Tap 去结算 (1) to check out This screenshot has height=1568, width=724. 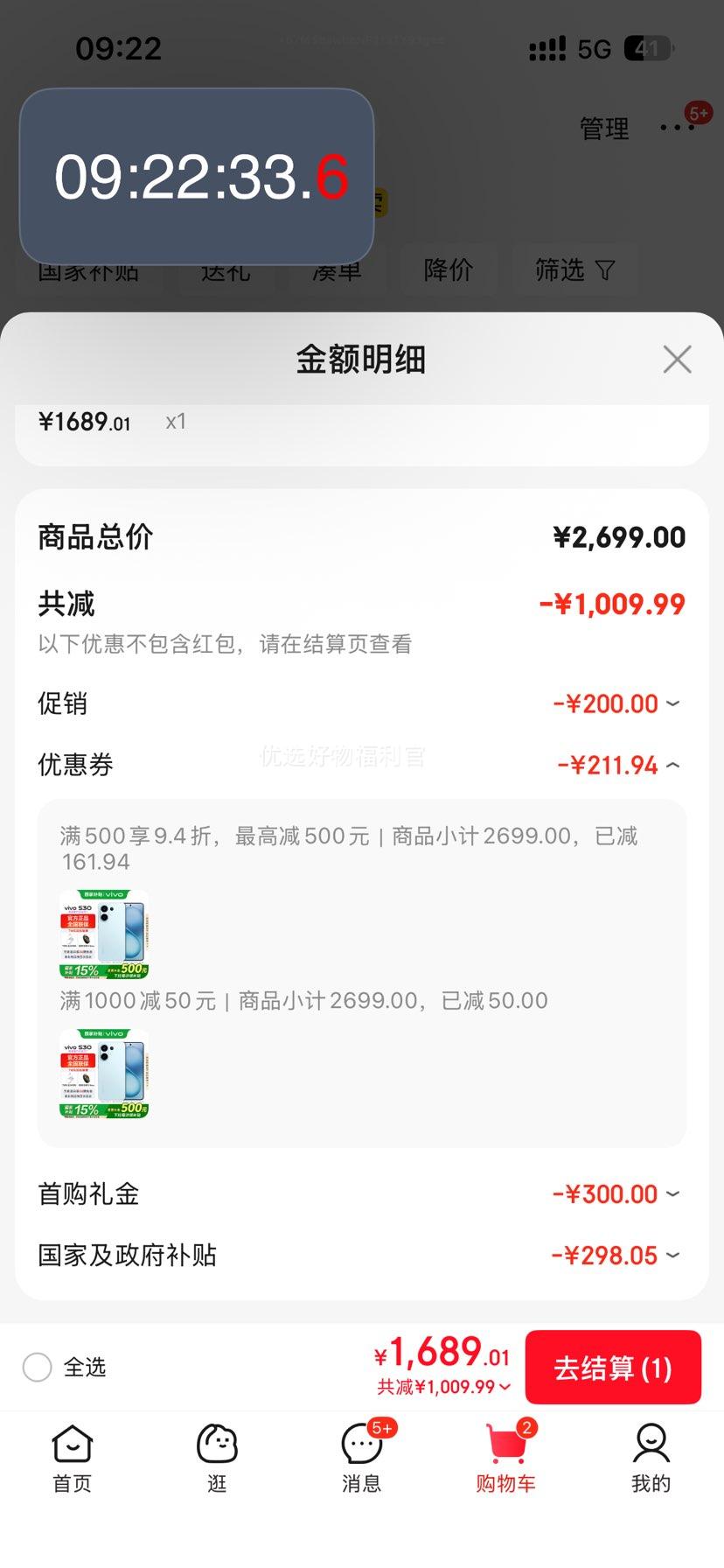[x=612, y=1368]
